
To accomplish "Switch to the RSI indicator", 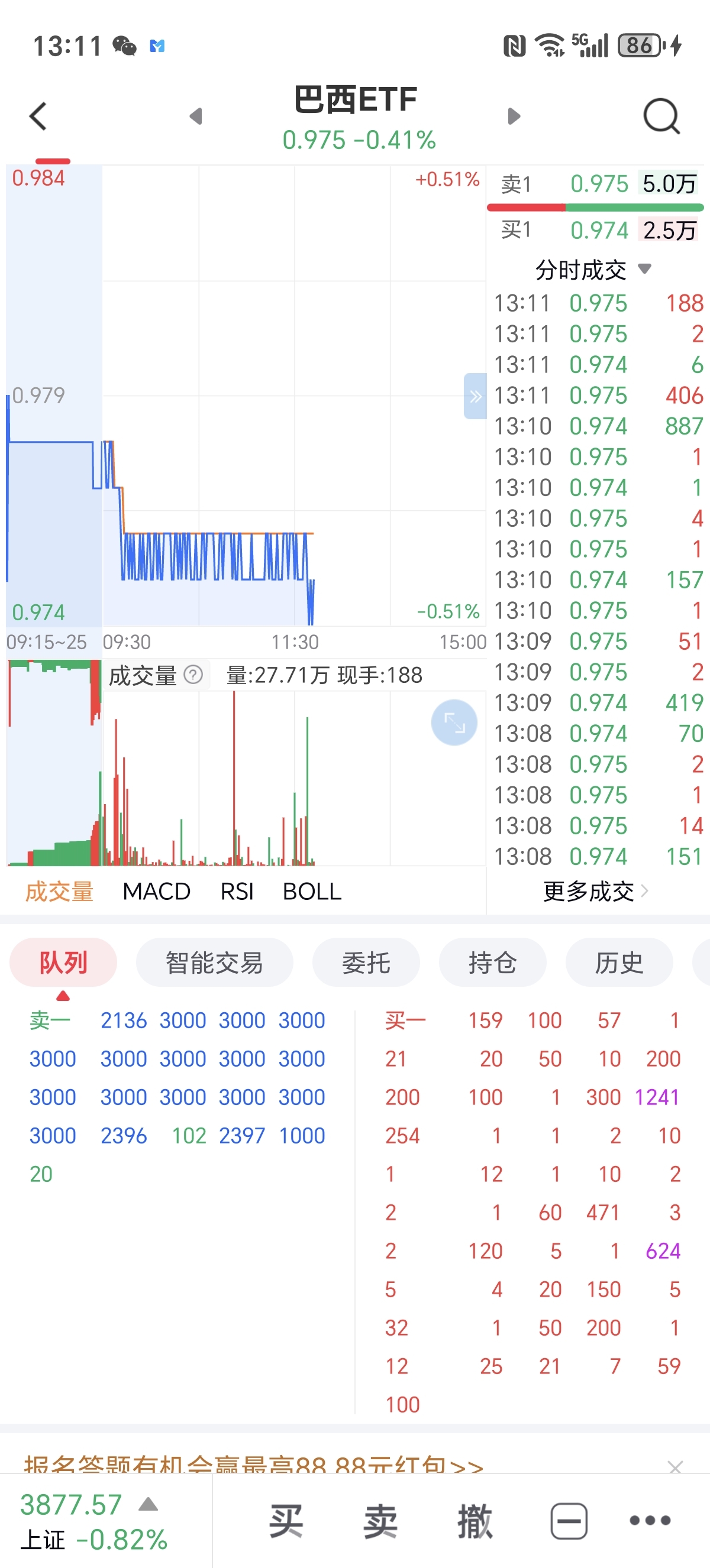I will (x=237, y=891).
